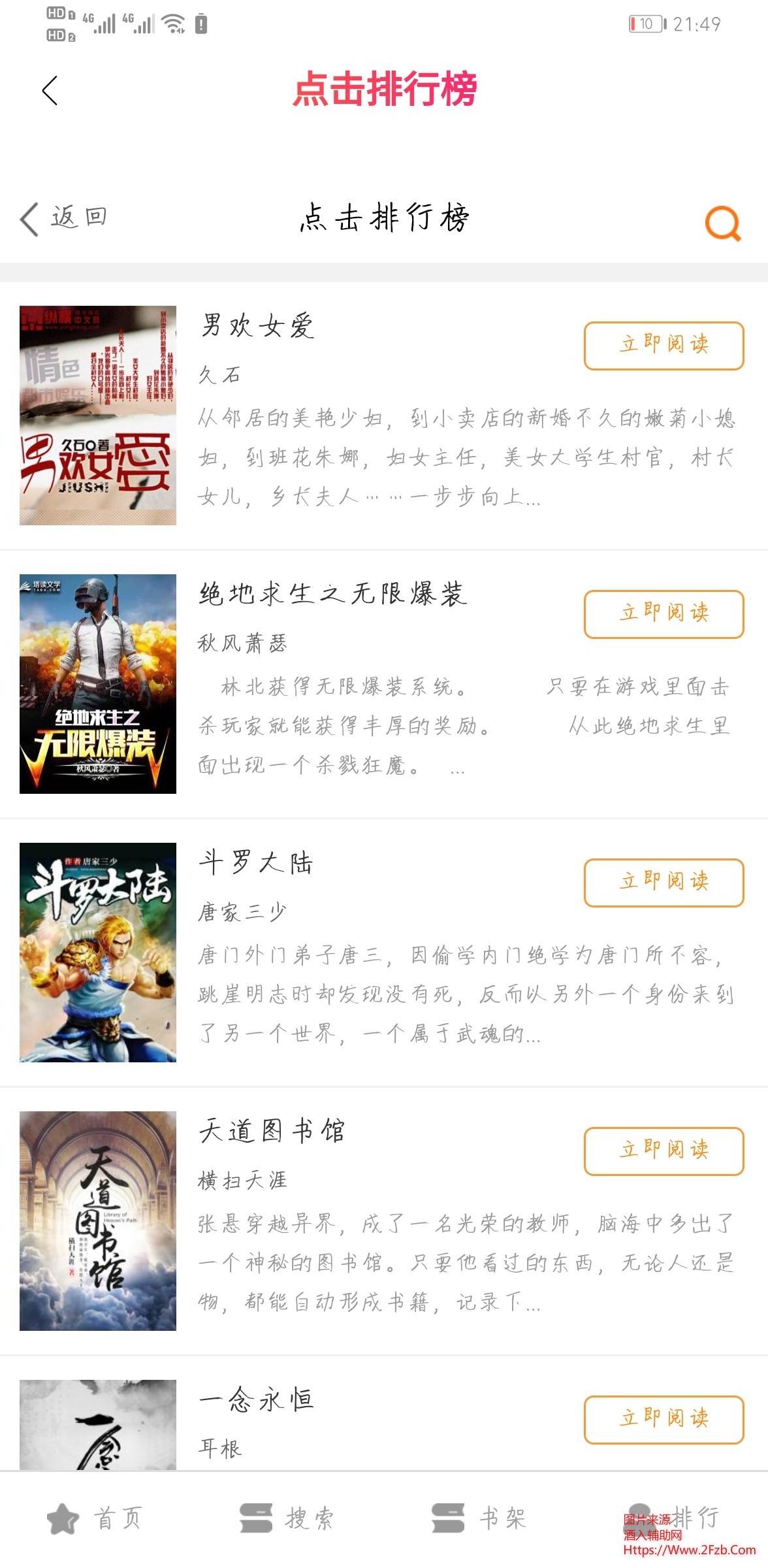The width and height of the screenshot is (768, 1568).
Task: Open the 斗罗大陆 book cover
Action: click(98, 952)
